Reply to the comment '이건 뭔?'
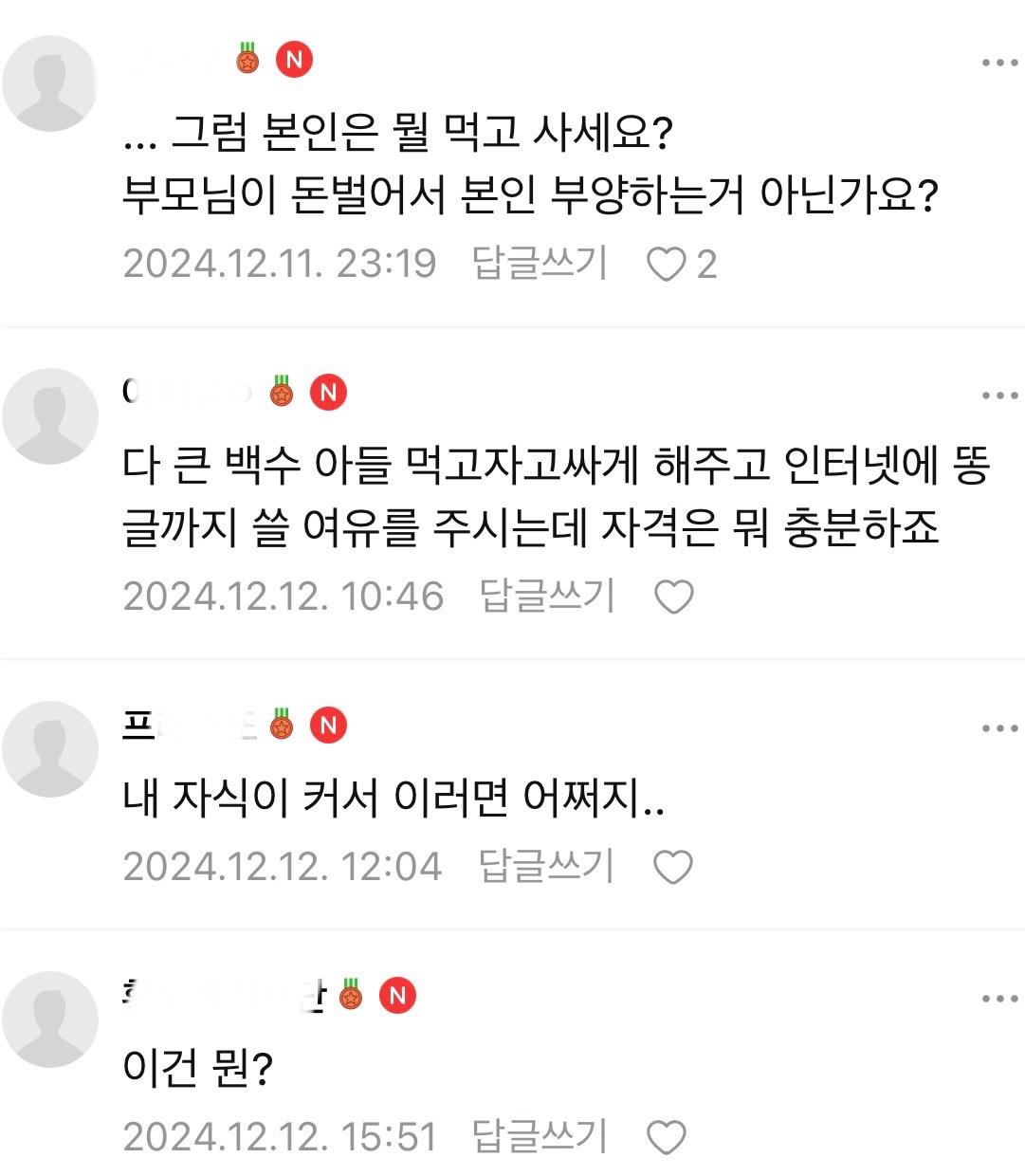1025x1176 pixels. 540,1136
